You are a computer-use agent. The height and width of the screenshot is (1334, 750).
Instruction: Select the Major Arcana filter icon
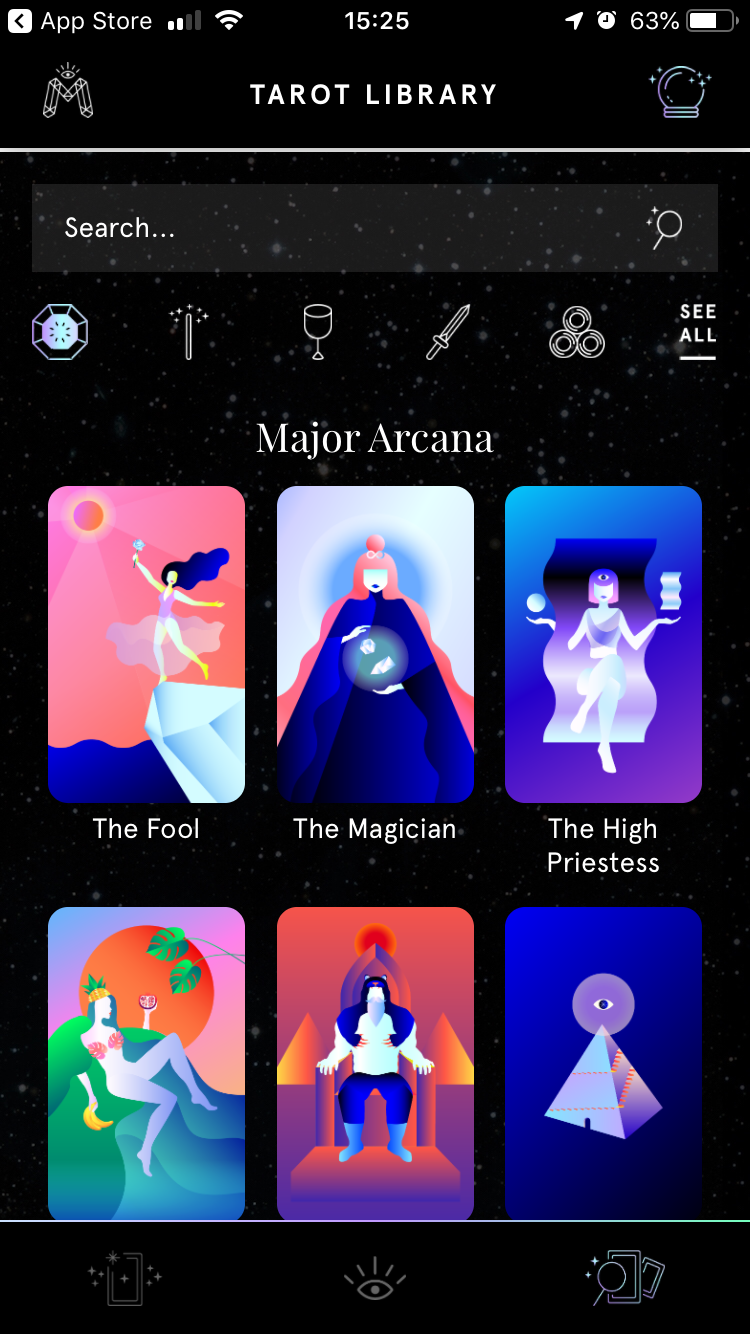point(60,332)
